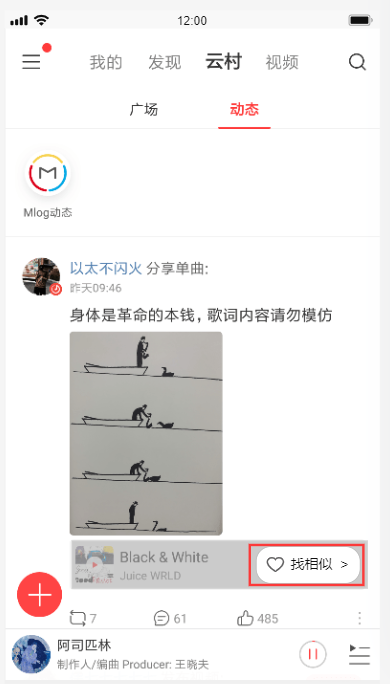Pause the currently playing song 阿司匹林
390x684 pixels.
312,654
